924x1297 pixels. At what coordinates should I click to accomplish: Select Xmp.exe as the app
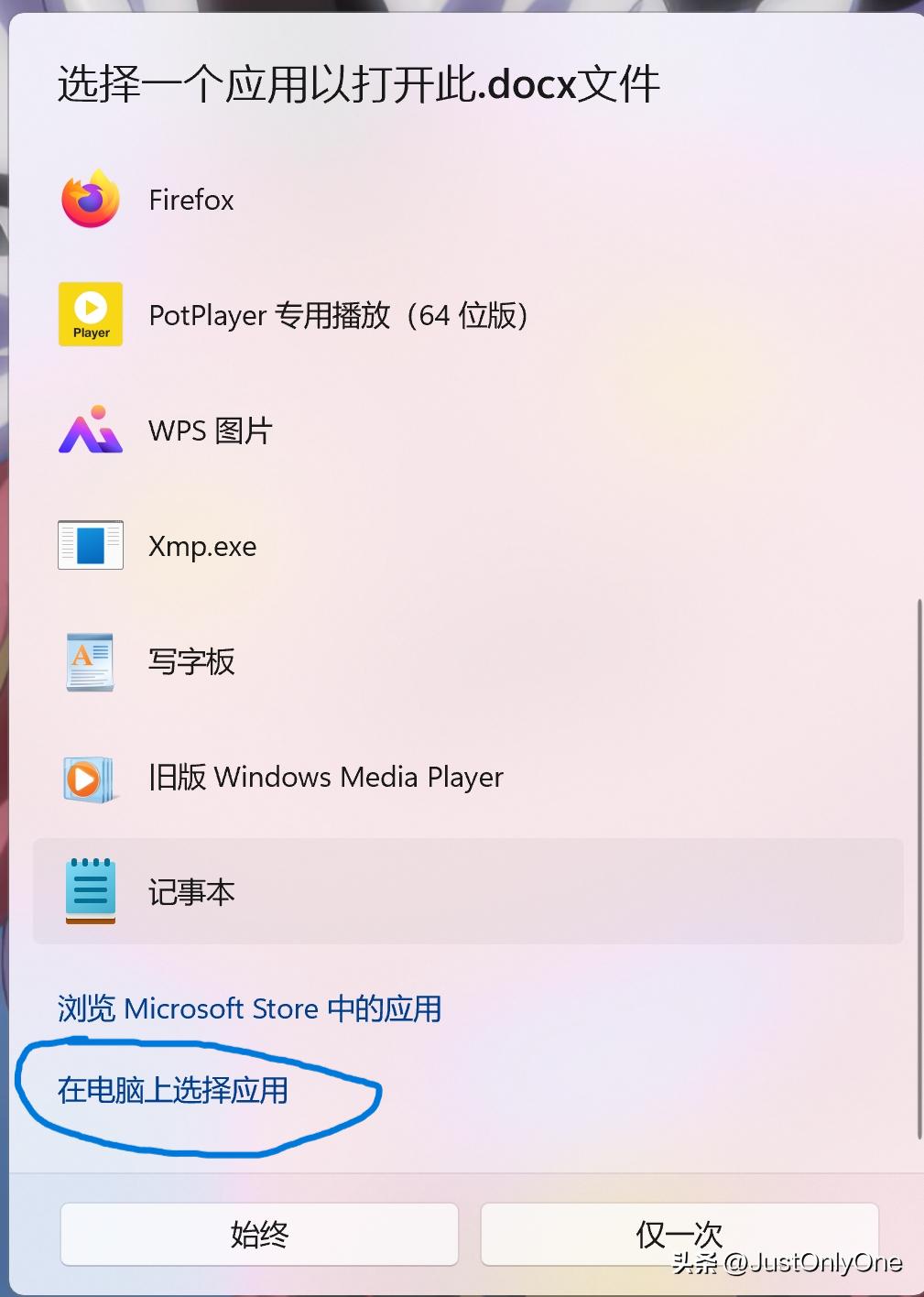[x=202, y=546]
